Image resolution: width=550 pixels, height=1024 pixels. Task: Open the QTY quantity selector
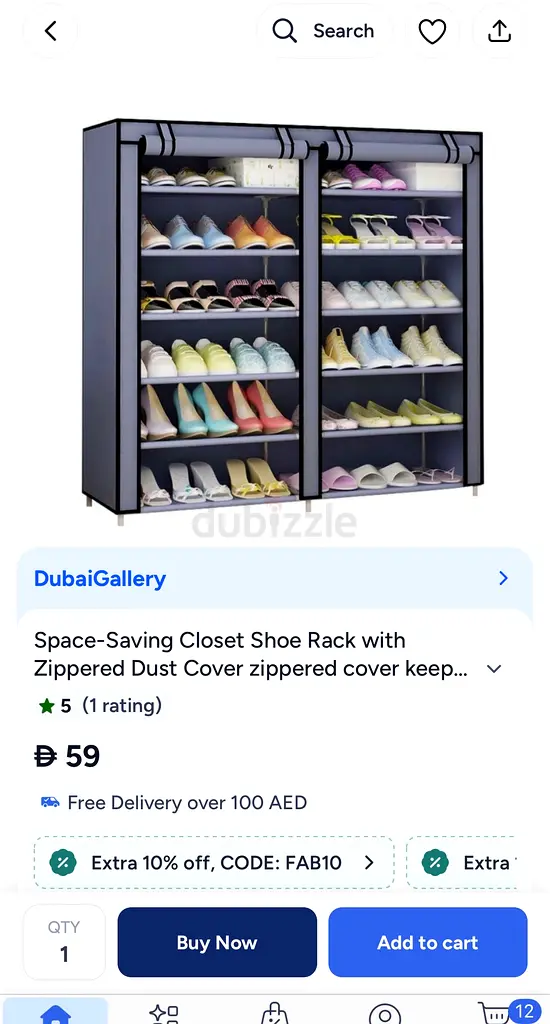coord(64,942)
